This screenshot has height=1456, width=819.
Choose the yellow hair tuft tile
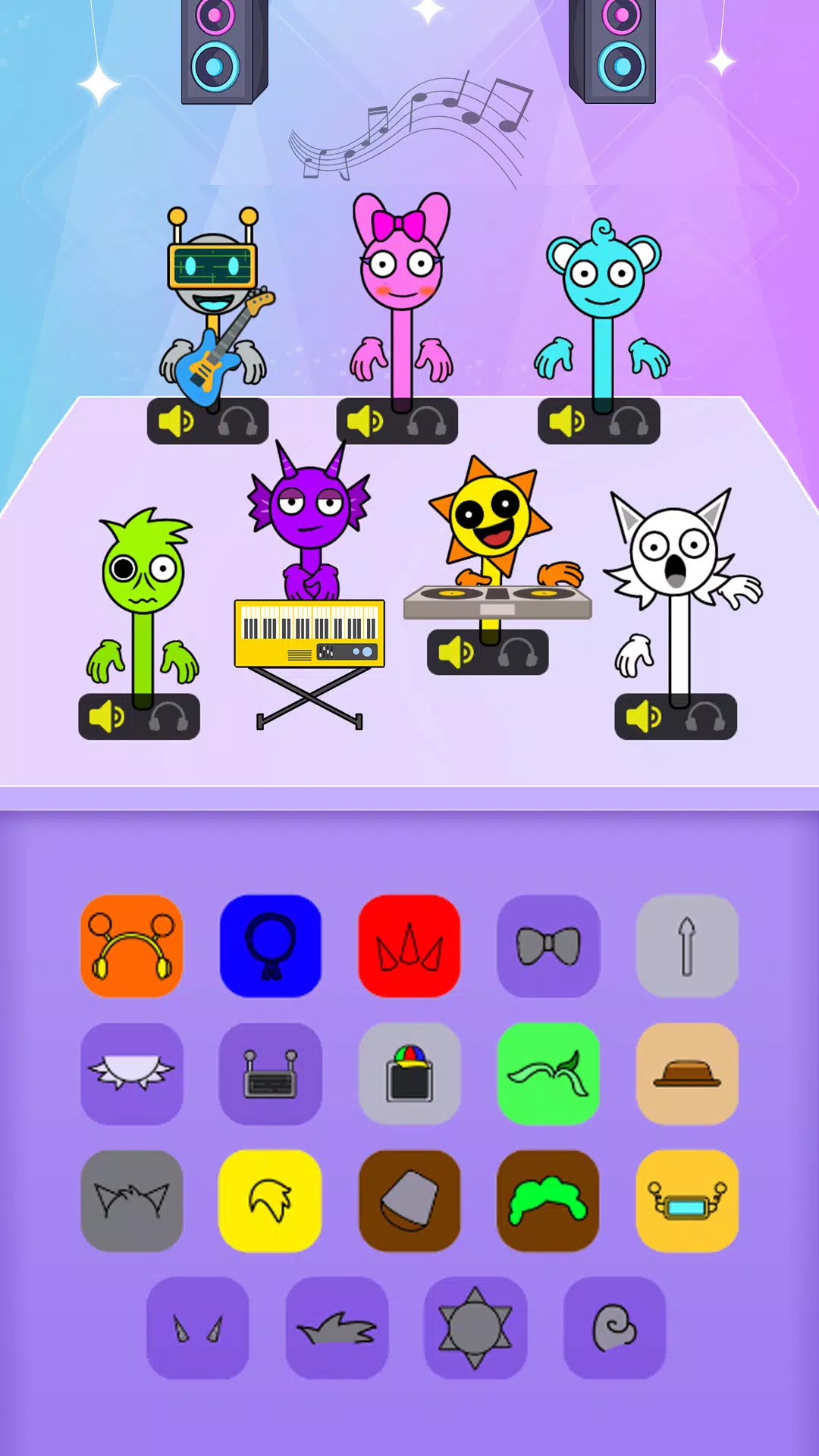(271, 1200)
